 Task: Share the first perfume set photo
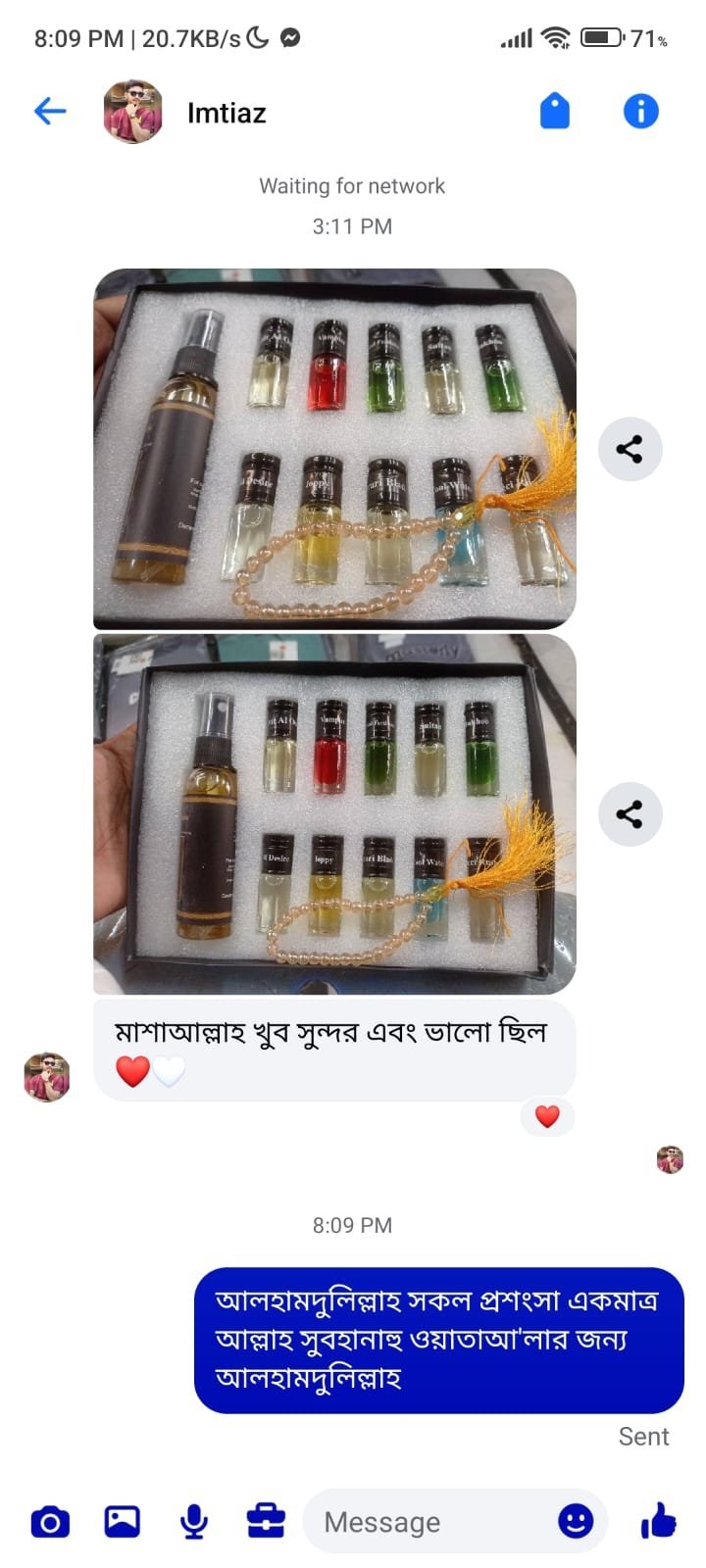[630, 449]
